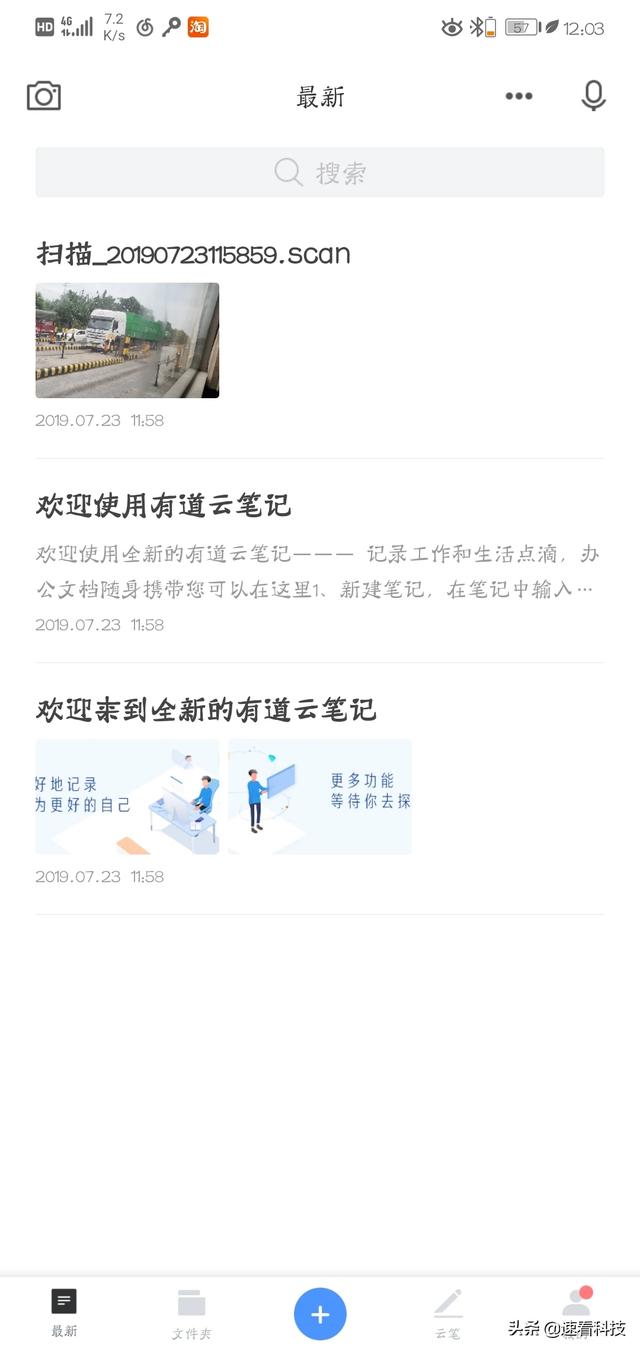
Task: Switch to the 云笔 tab
Action: pos(448,1314)
